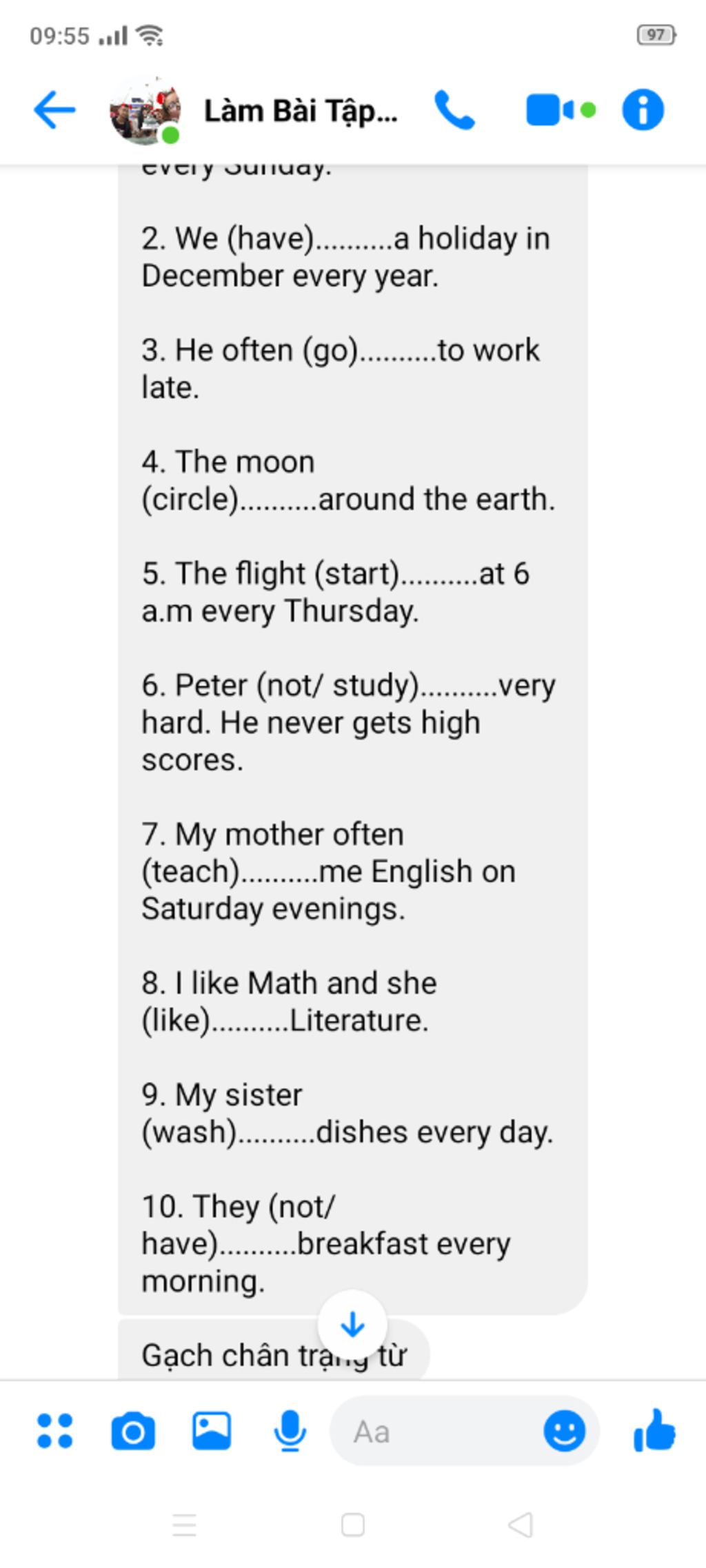
Task: Tap the system home button
Action: pos(352,1525)
